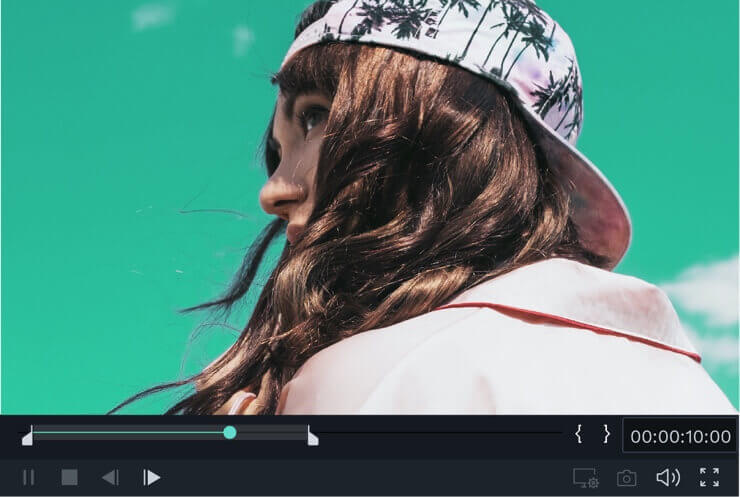The width and height of the screenshot is (740, 497).
Task: Select the in-point marker handle
Action: (28, 436)
